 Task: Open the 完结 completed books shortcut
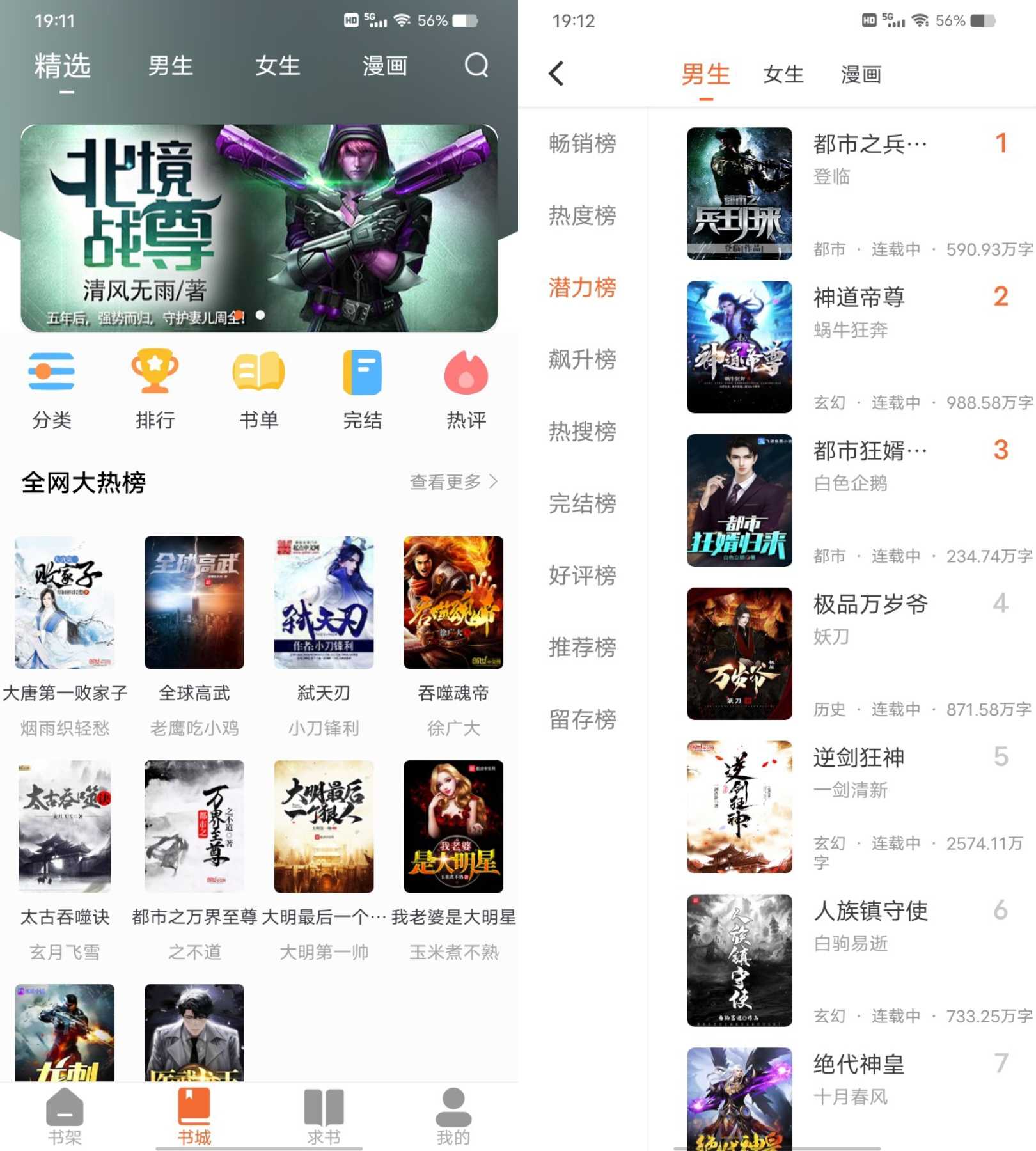[x=362, y=388]
